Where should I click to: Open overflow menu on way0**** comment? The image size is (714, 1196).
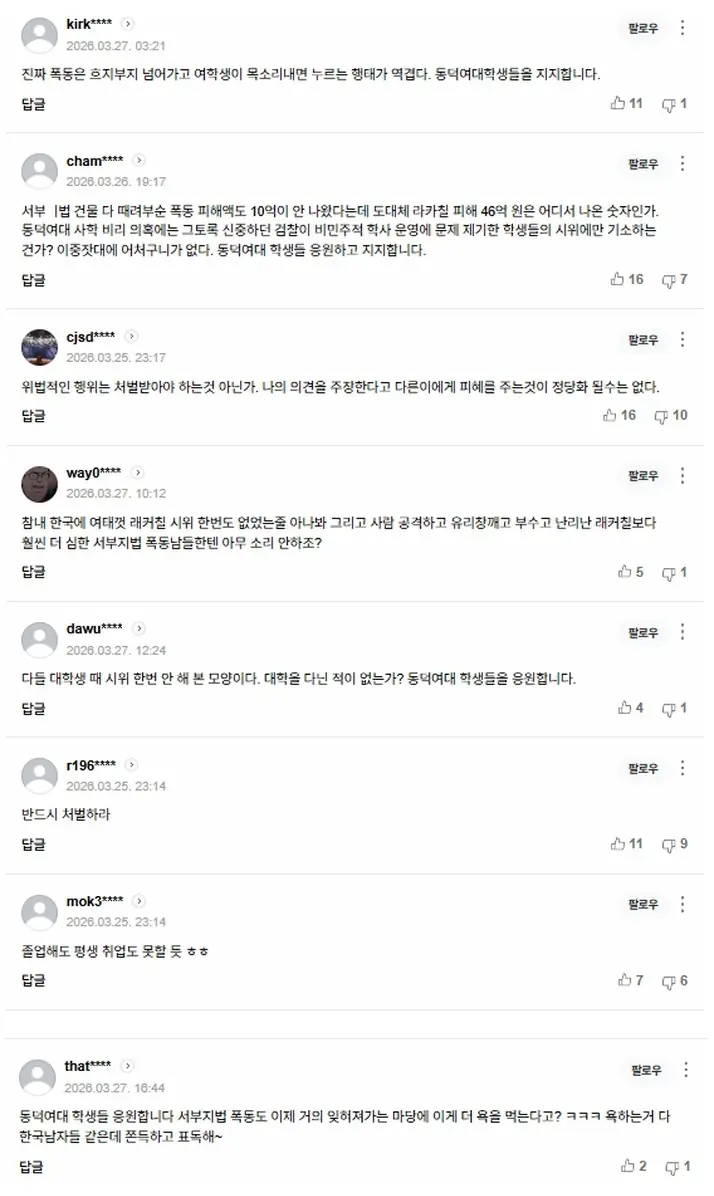pyautogui.click(x=683, y=476)
